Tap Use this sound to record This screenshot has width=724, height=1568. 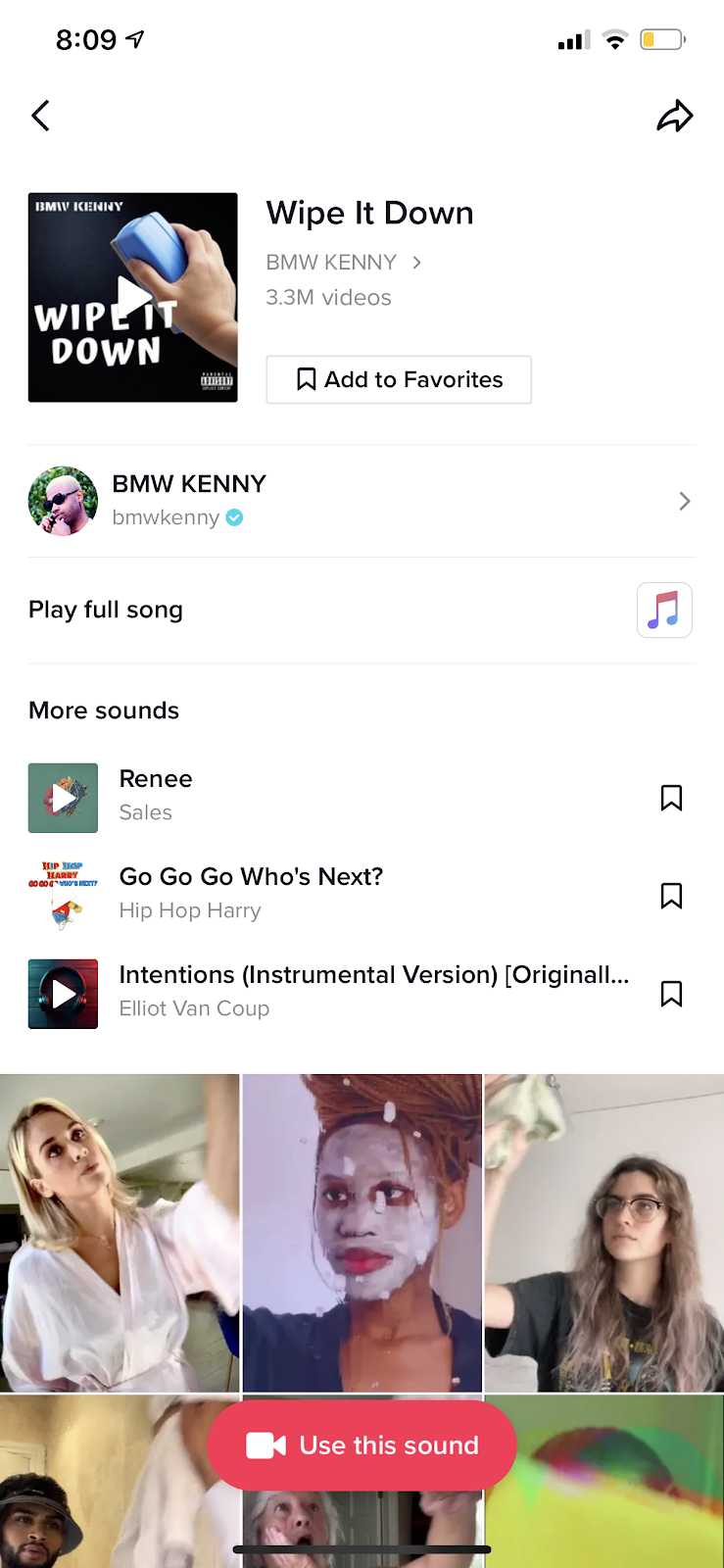pos(362,1445)
